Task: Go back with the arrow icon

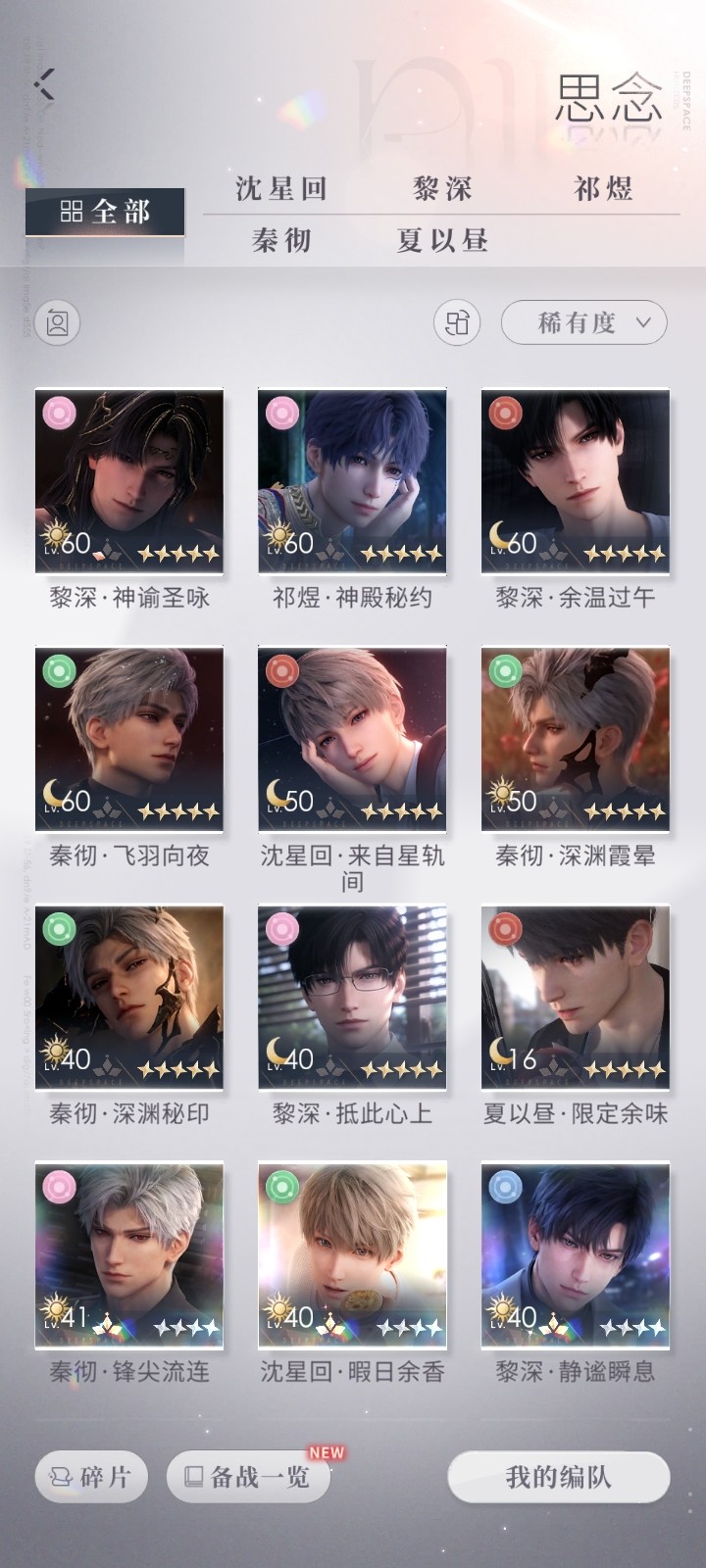Action: pyautogui.click(x=44, y=84)
